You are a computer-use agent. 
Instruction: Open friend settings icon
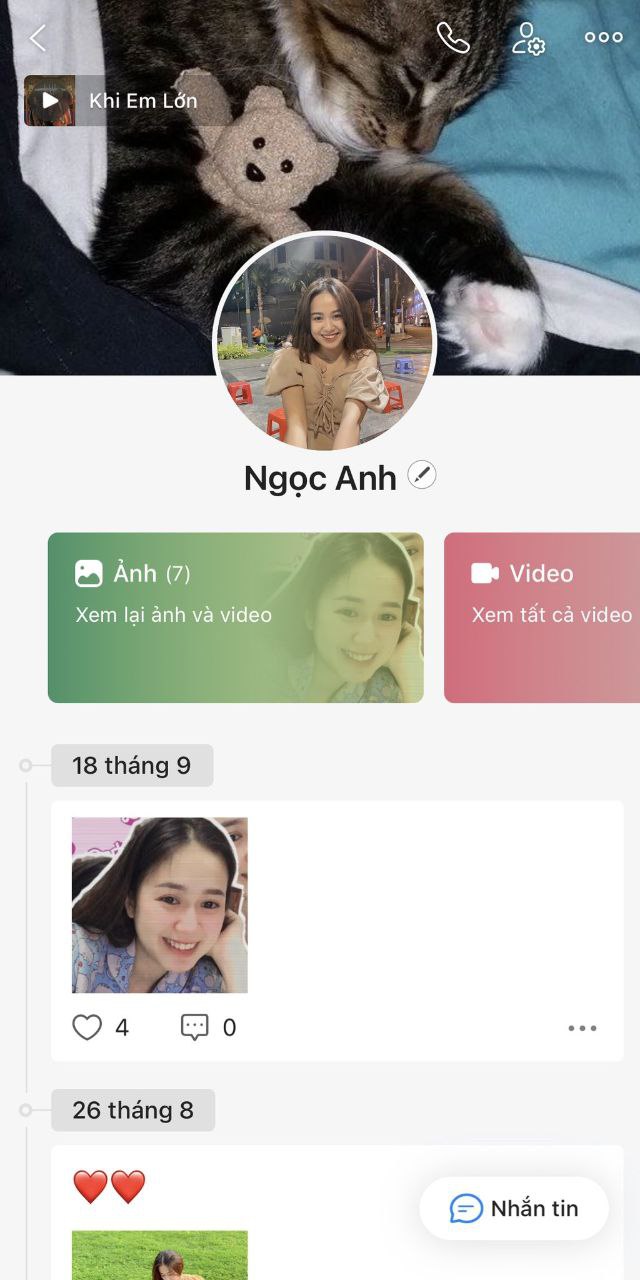(x=528, y=38)
